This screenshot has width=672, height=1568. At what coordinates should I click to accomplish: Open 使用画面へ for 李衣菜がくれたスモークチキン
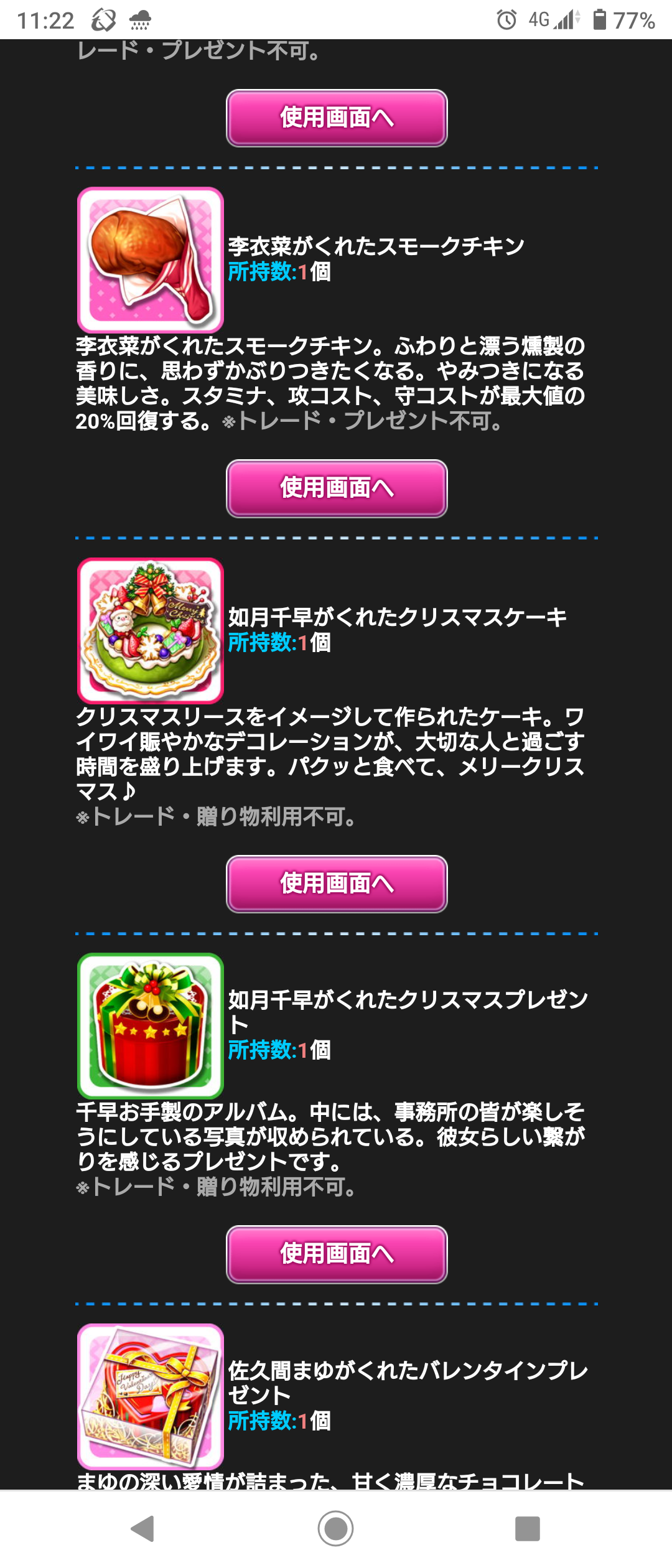tap(337, 488)
